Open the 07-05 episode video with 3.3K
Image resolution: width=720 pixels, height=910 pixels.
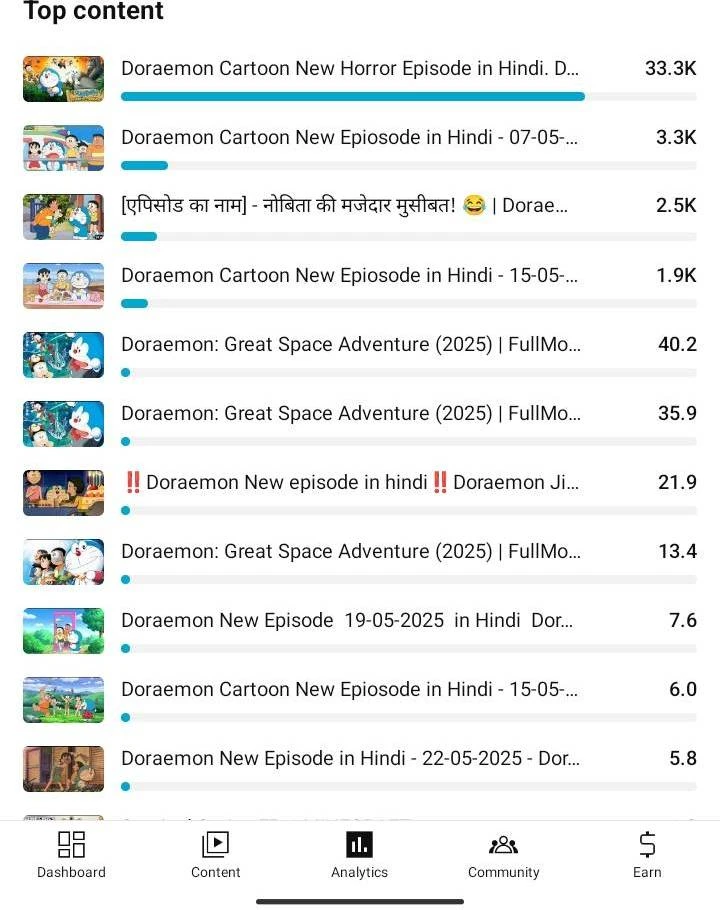tap(360, 148)
